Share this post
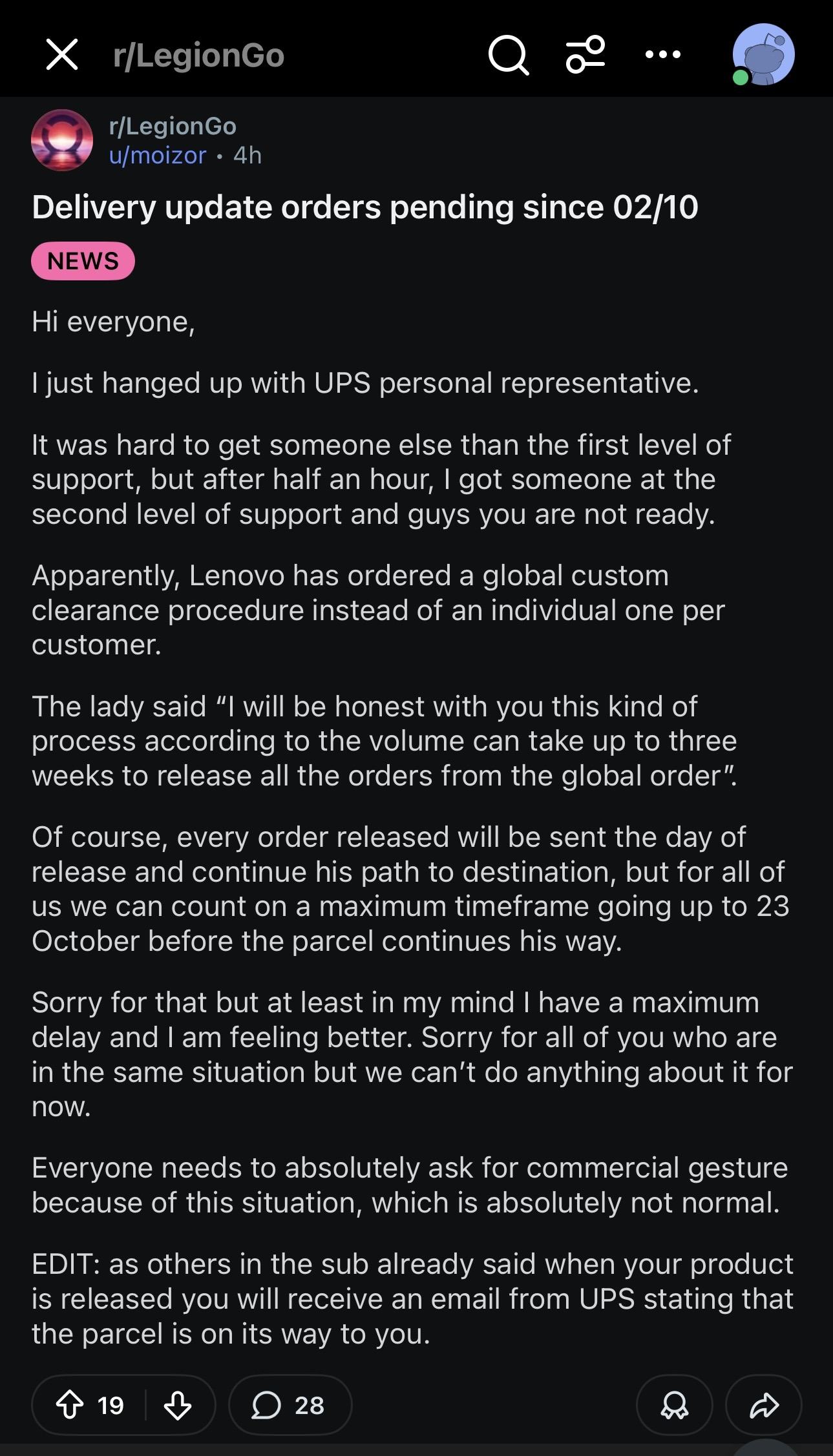Screen dimensions: 833x1456 pos(764,1405)
